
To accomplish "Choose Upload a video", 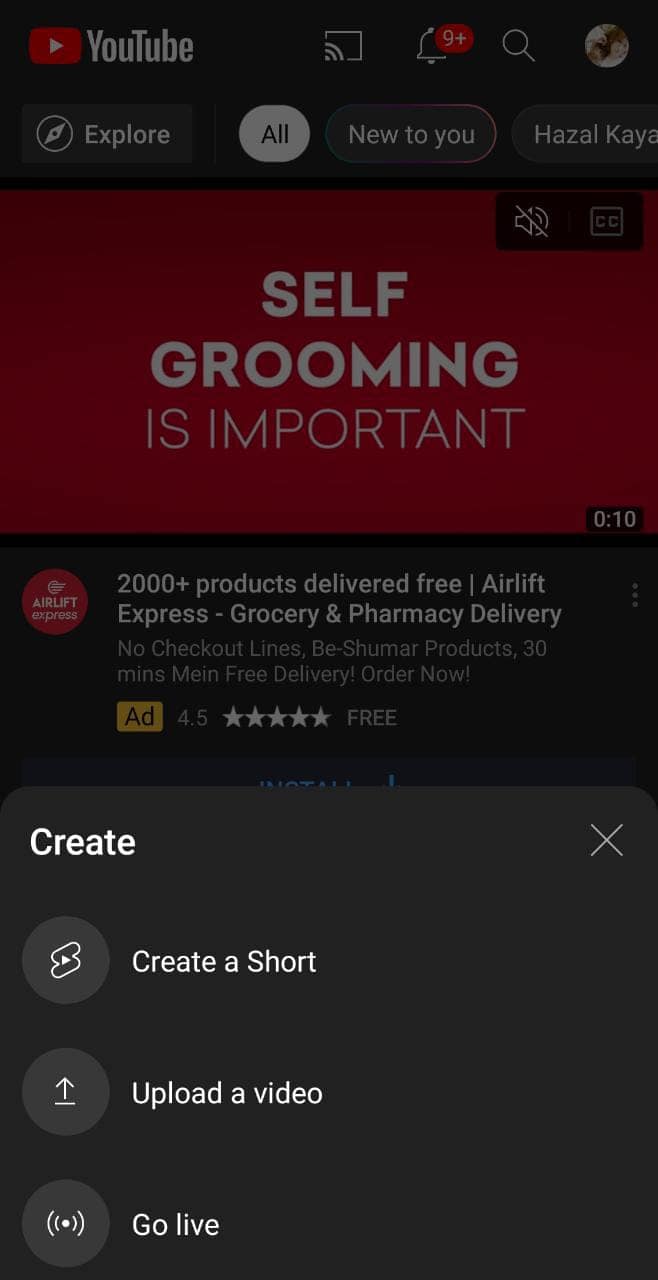I will pyautogui.click(x=329, y=1092).
